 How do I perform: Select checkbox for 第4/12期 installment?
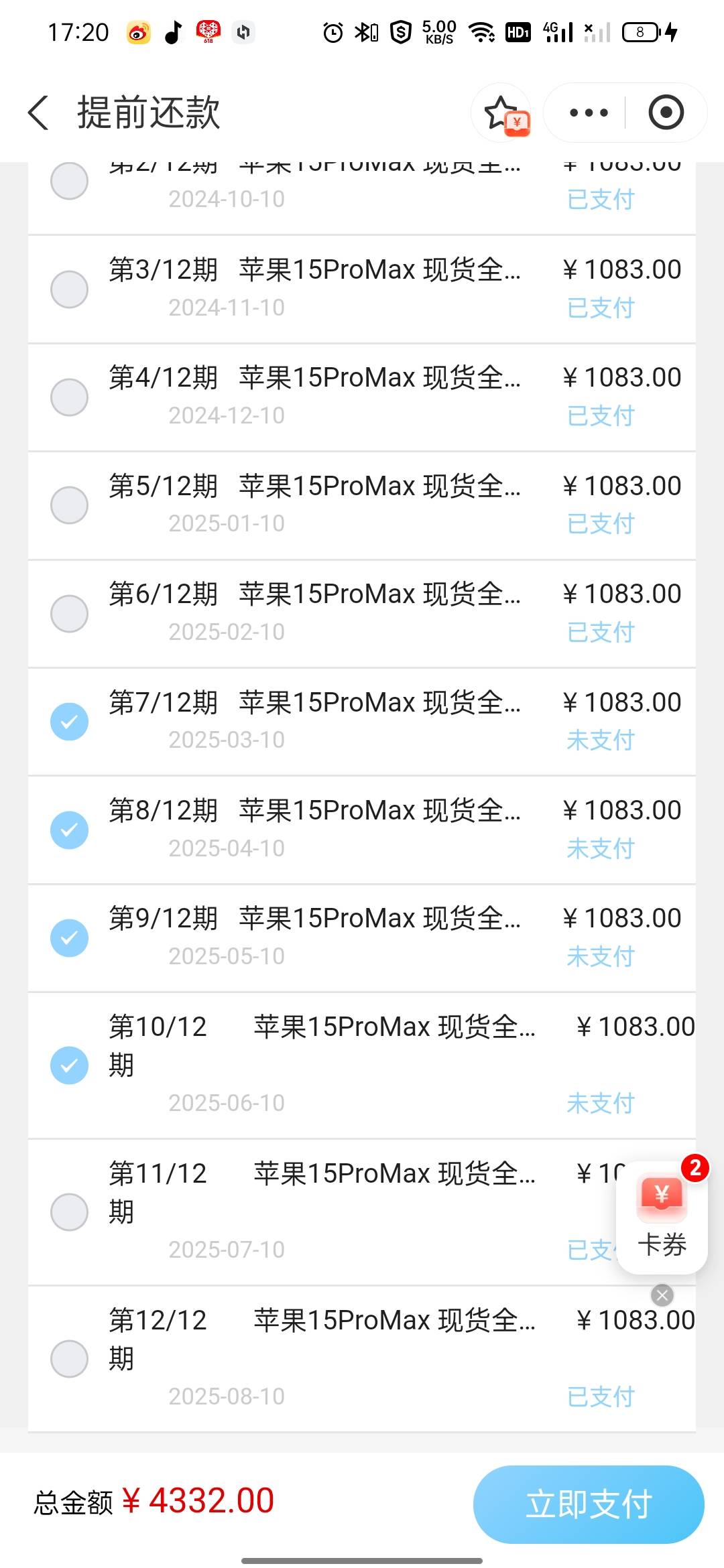click(x=70, y=397)
